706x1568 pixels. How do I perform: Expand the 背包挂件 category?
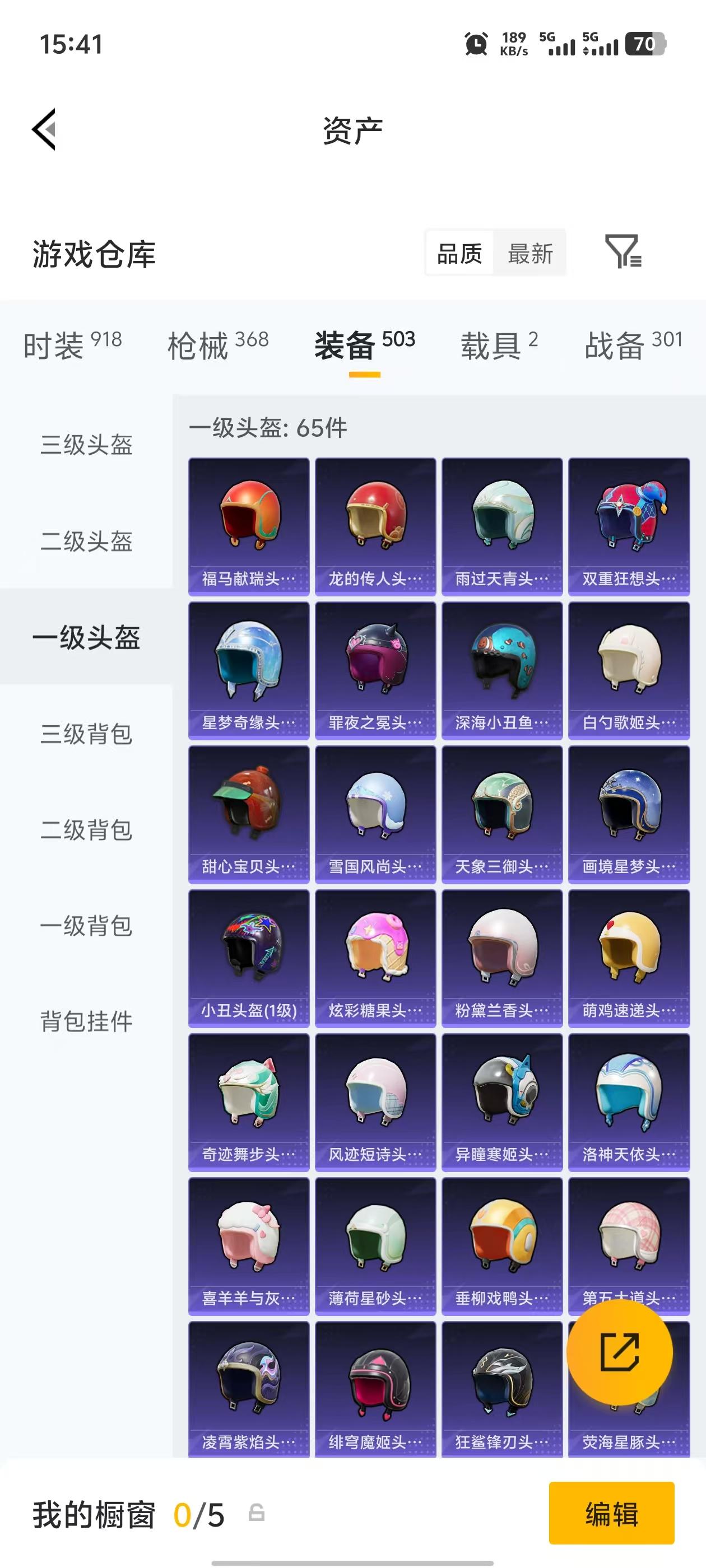86,1023
